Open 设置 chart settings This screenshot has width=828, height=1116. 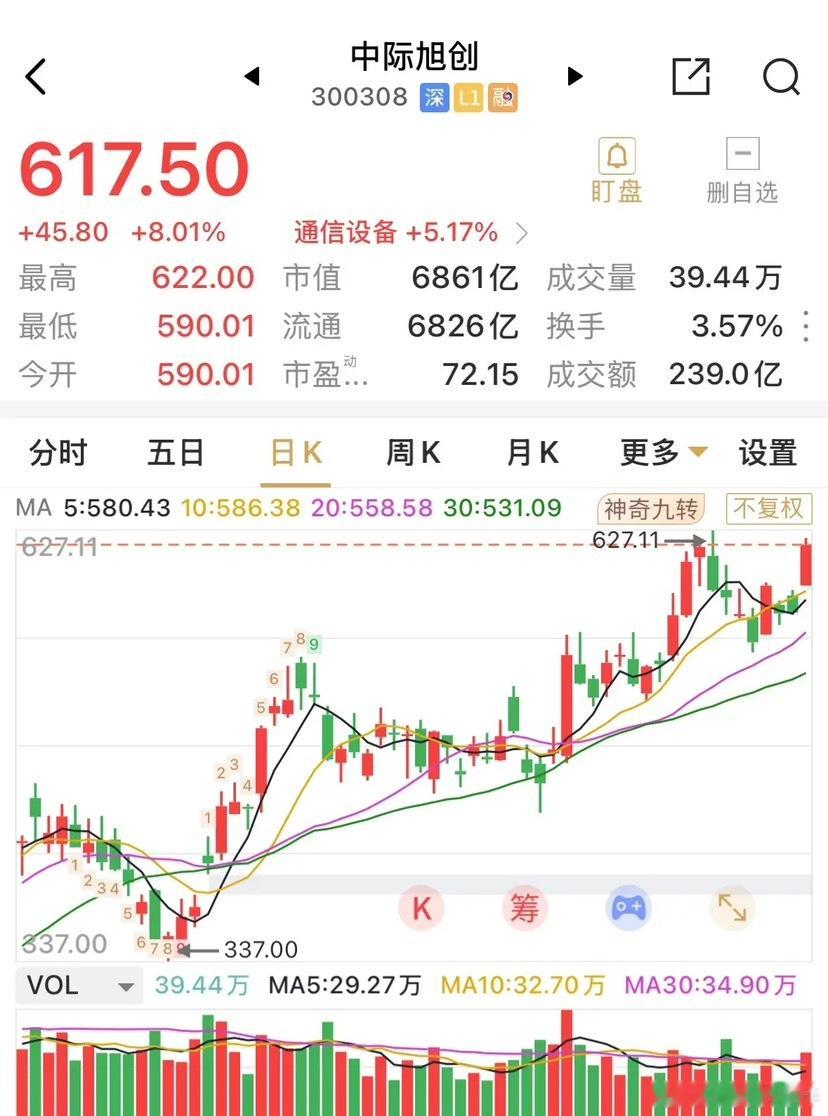pyautogui.click(x=766, y=452)
